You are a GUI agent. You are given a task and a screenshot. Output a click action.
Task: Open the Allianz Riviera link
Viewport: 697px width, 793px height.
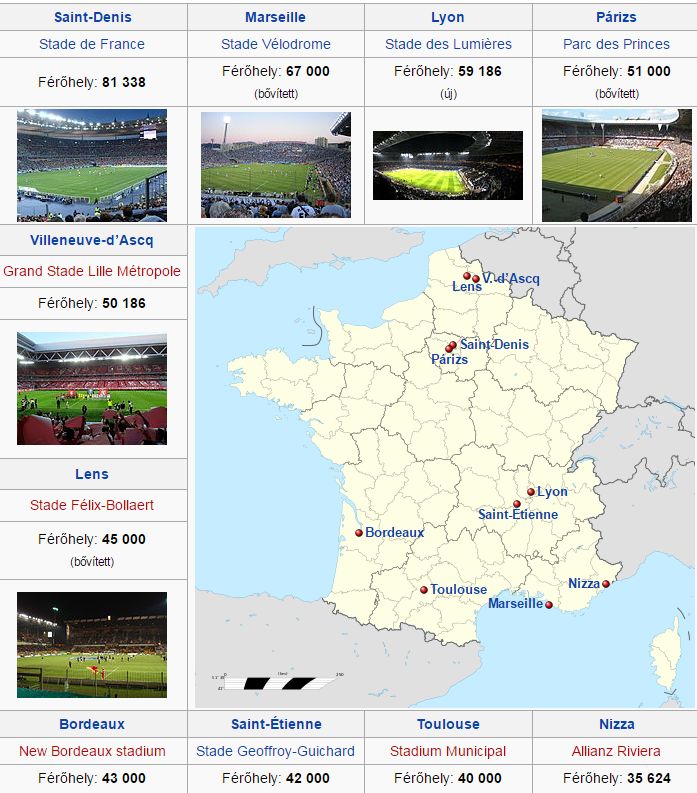click(x=615, y=751)
